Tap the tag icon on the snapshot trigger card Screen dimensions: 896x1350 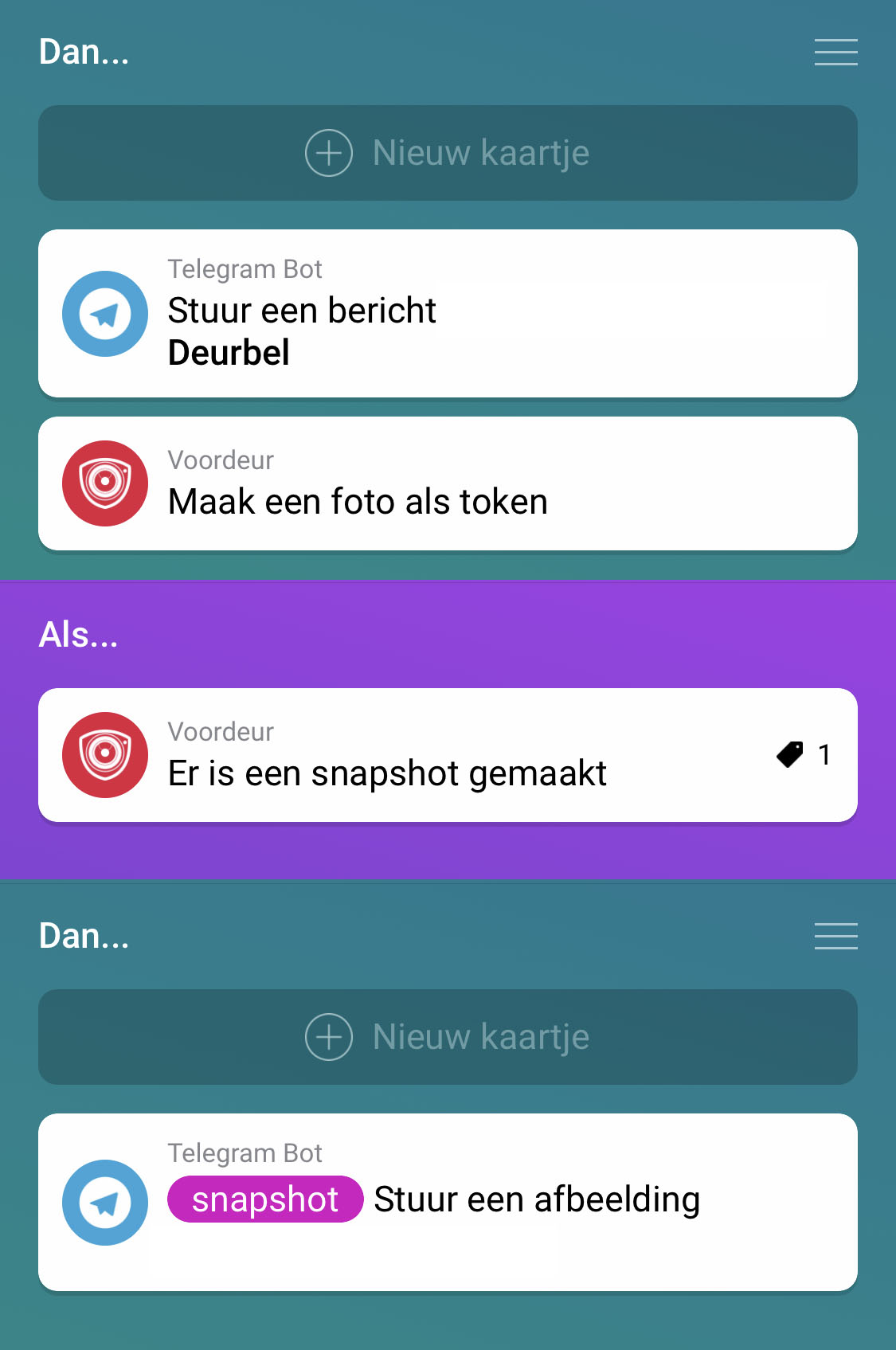(790, 754)
